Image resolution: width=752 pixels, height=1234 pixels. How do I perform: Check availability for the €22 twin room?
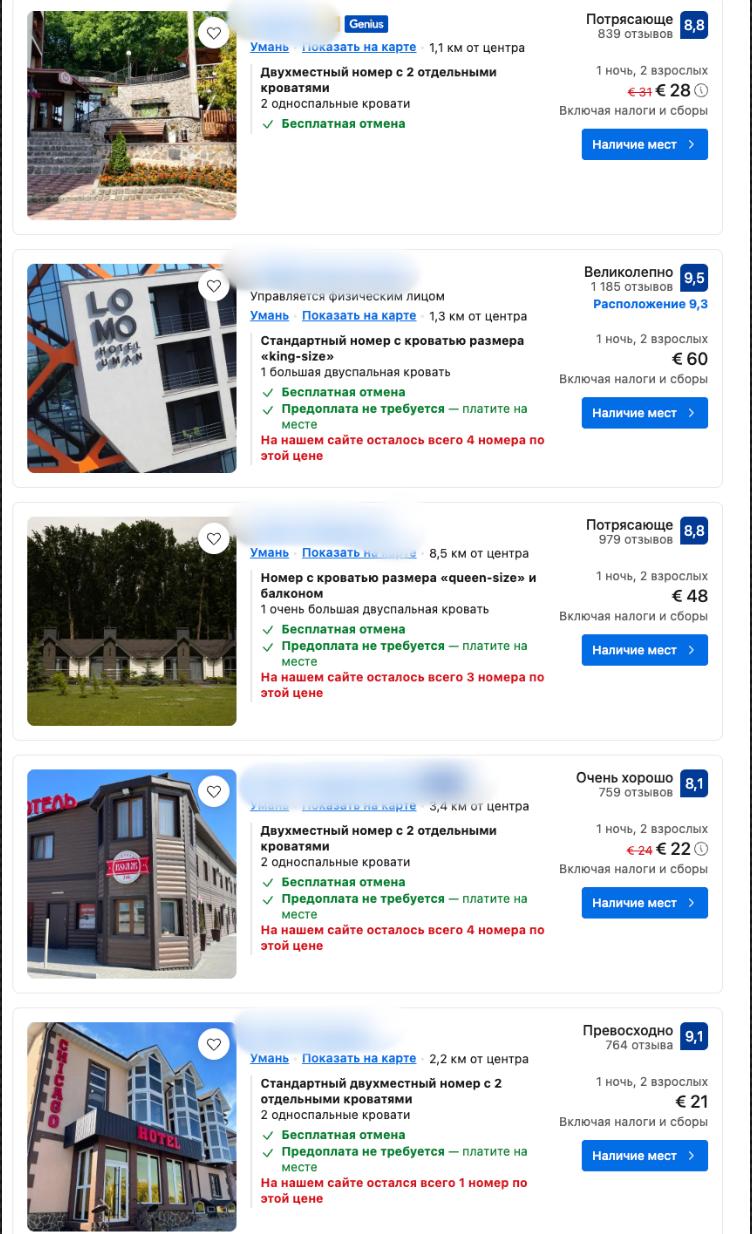[644, 903]
